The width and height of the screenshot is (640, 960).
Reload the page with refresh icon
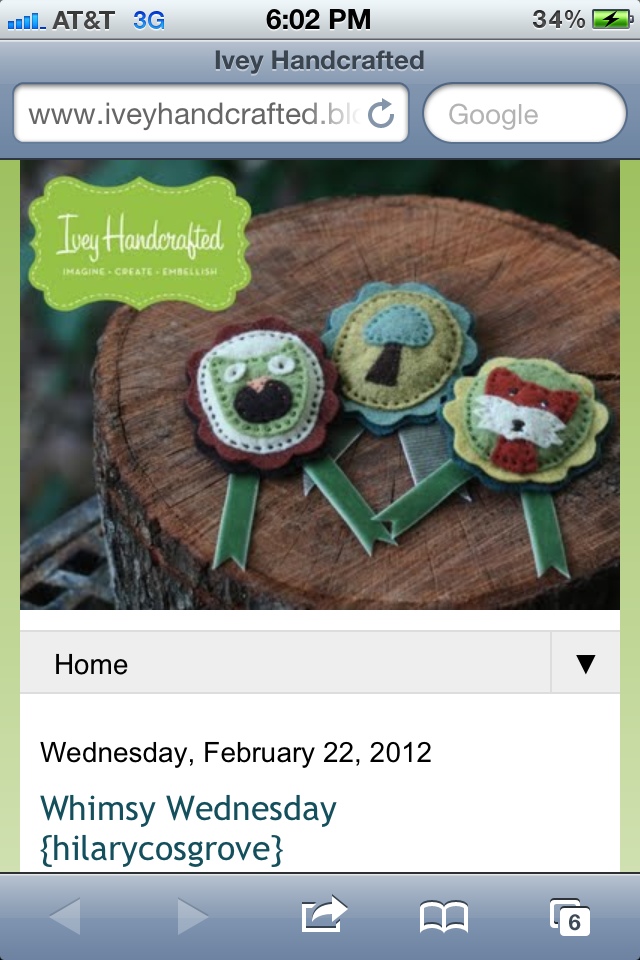[381, 114]
